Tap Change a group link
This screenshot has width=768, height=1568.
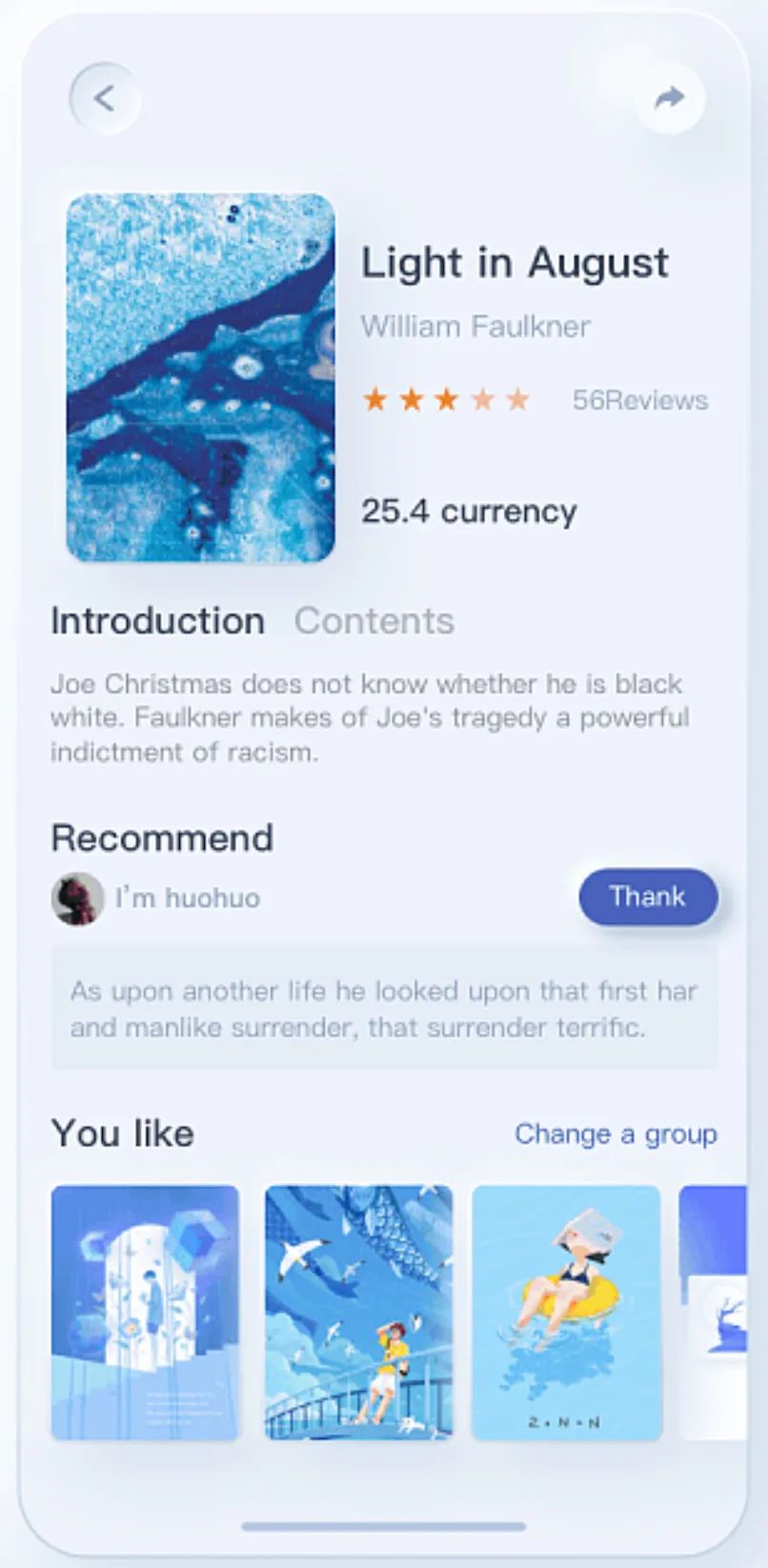coord(616,1134)
